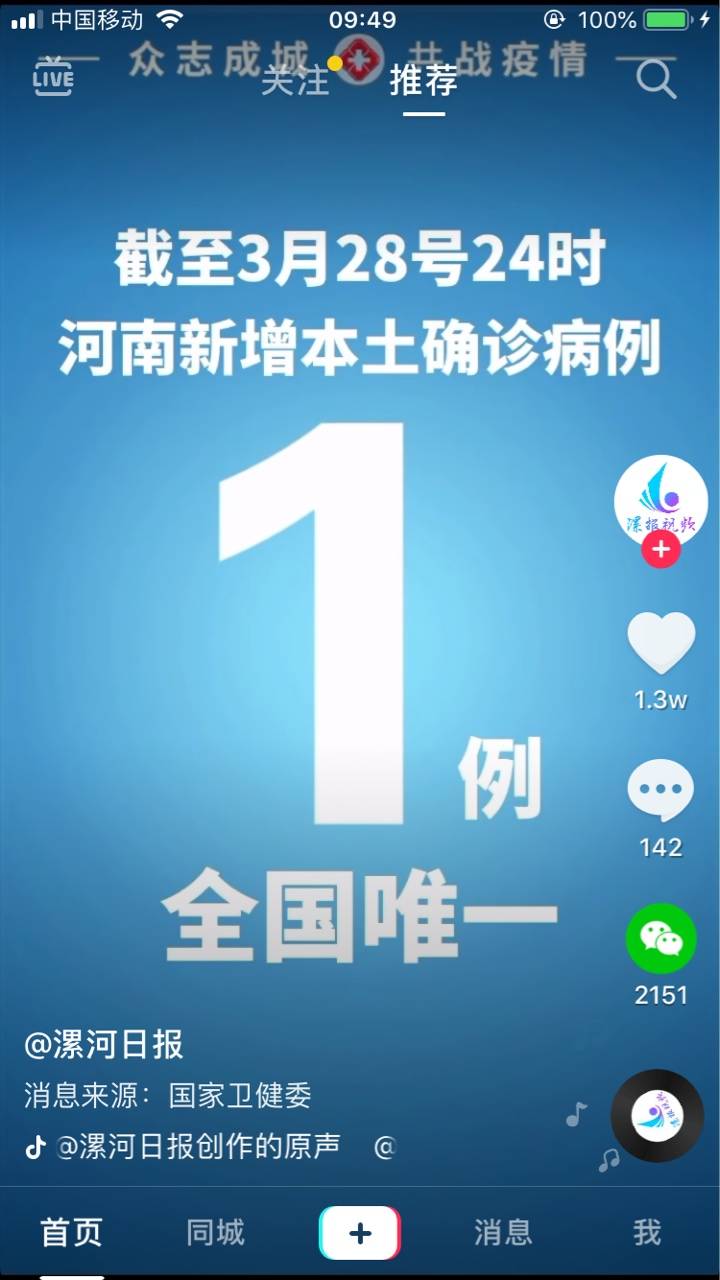This screenshot has width=720, height=1280.
Task: Share the video through WeChat icon
Action: click(661, 938)
